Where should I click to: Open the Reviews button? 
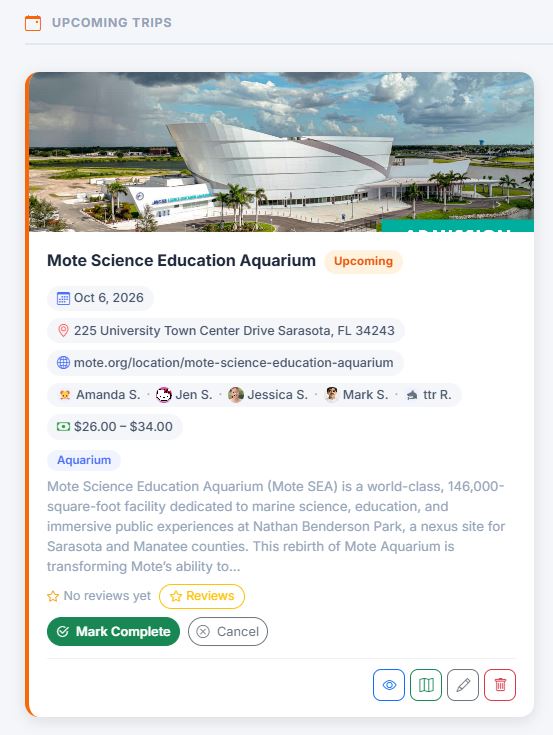click(x=202, y=596)
